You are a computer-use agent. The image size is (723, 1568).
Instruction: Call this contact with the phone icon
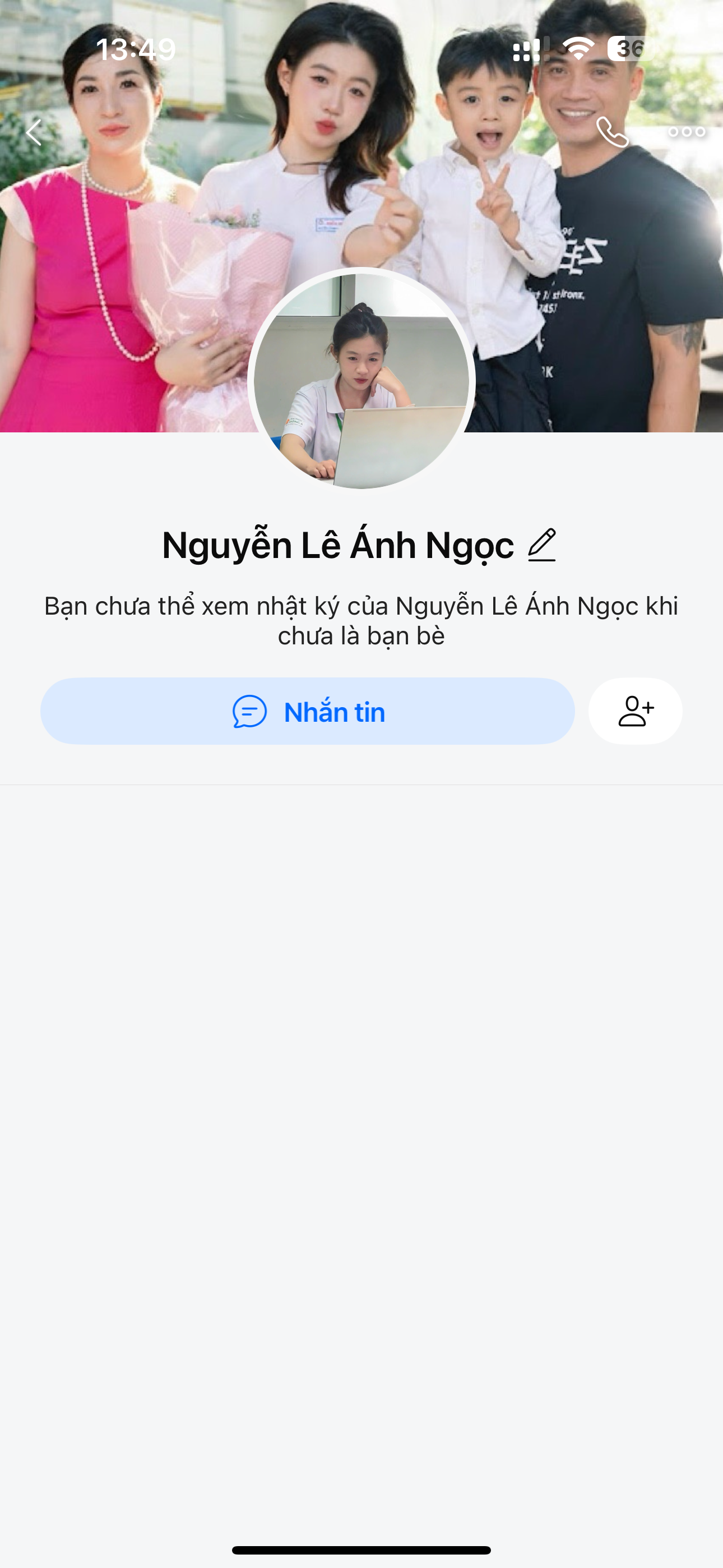[611, 132]
